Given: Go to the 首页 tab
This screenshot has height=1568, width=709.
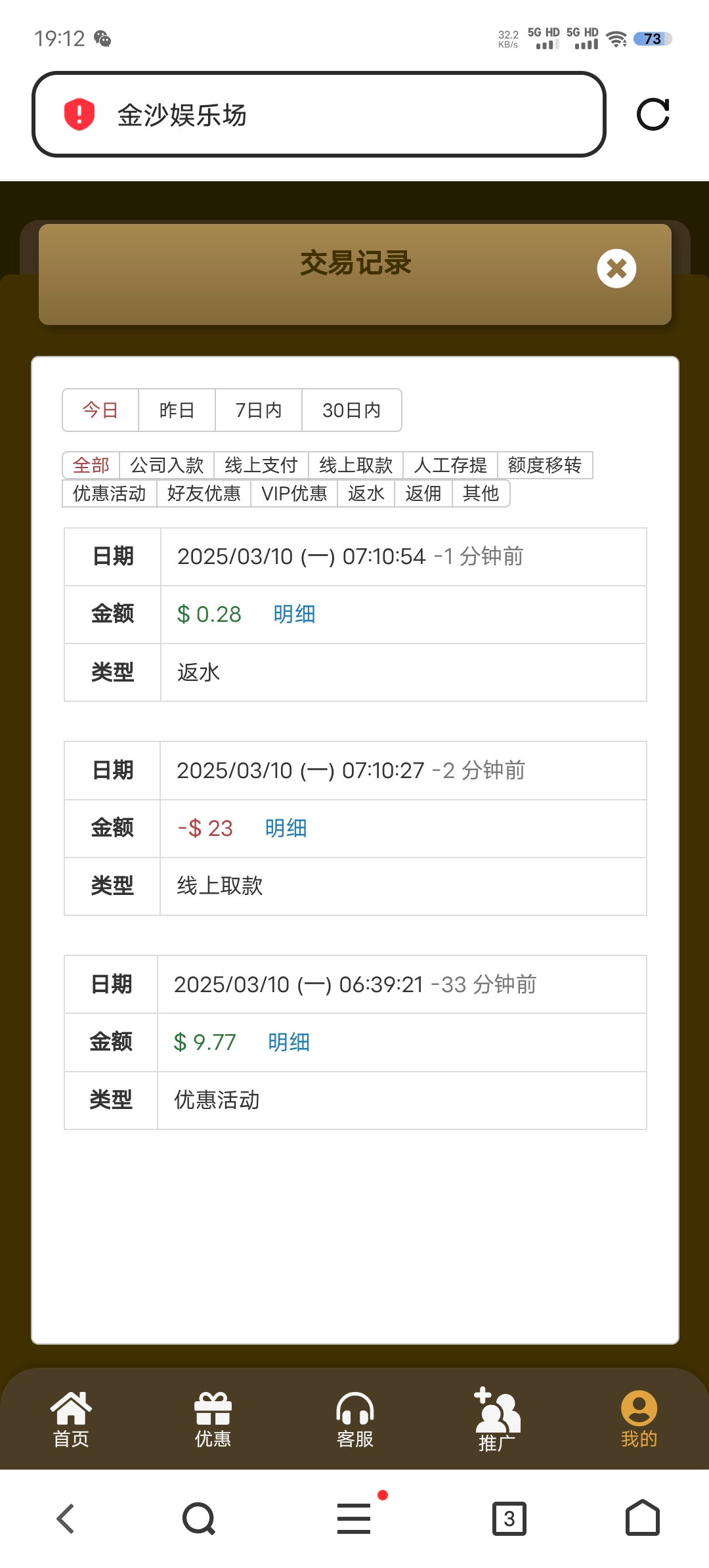Looking at the screenshot, I should (71, 1420).
